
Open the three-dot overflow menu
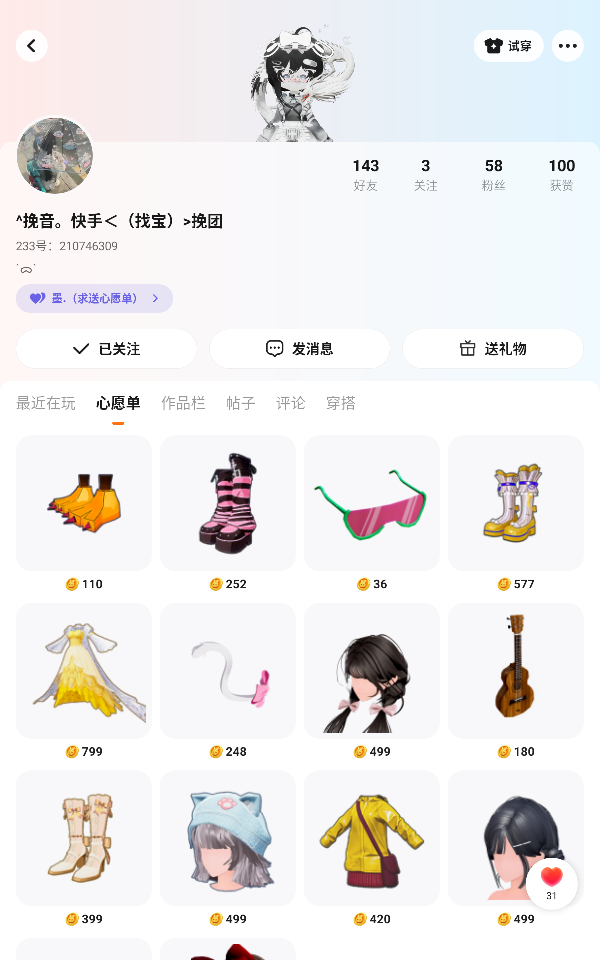coord(568,46)
